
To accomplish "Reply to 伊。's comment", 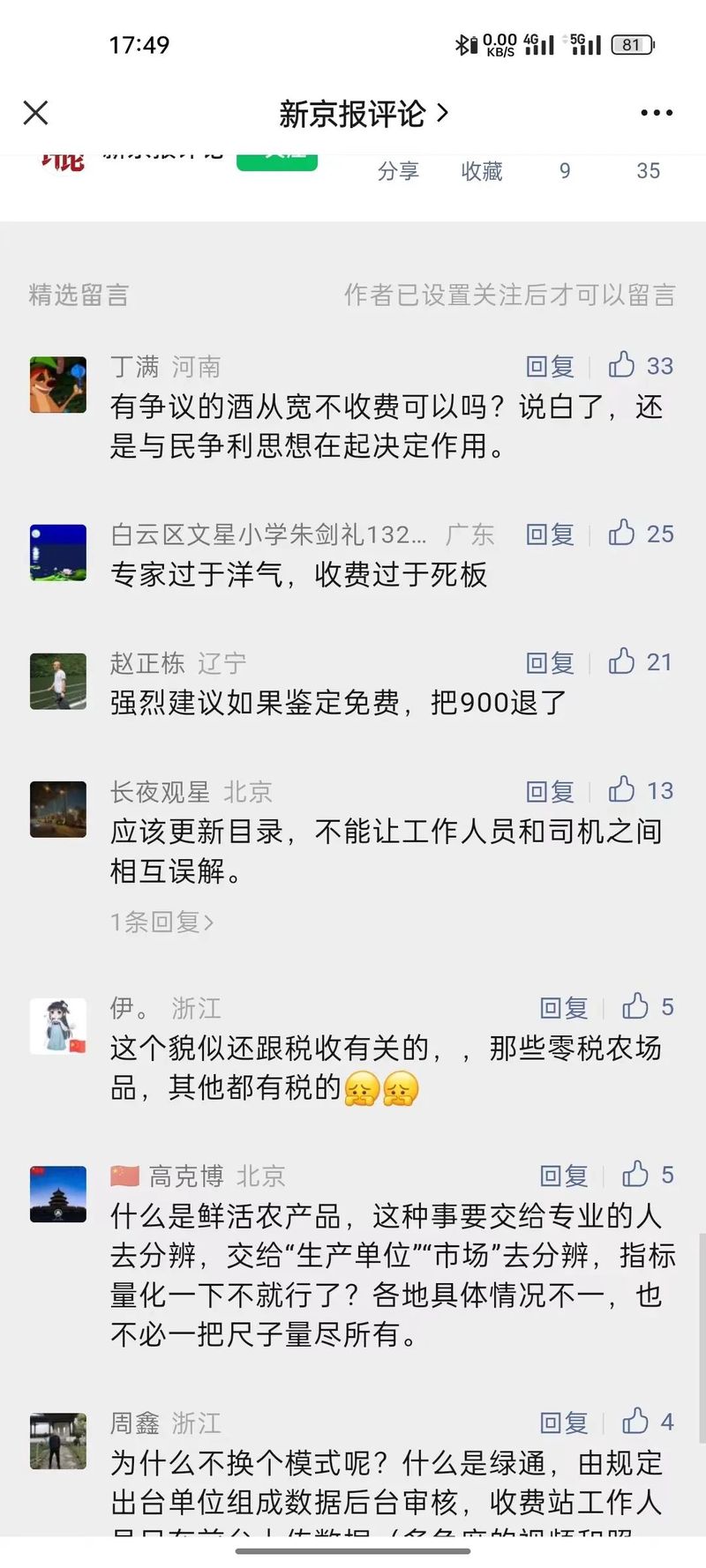I will tap(564, 1007).
